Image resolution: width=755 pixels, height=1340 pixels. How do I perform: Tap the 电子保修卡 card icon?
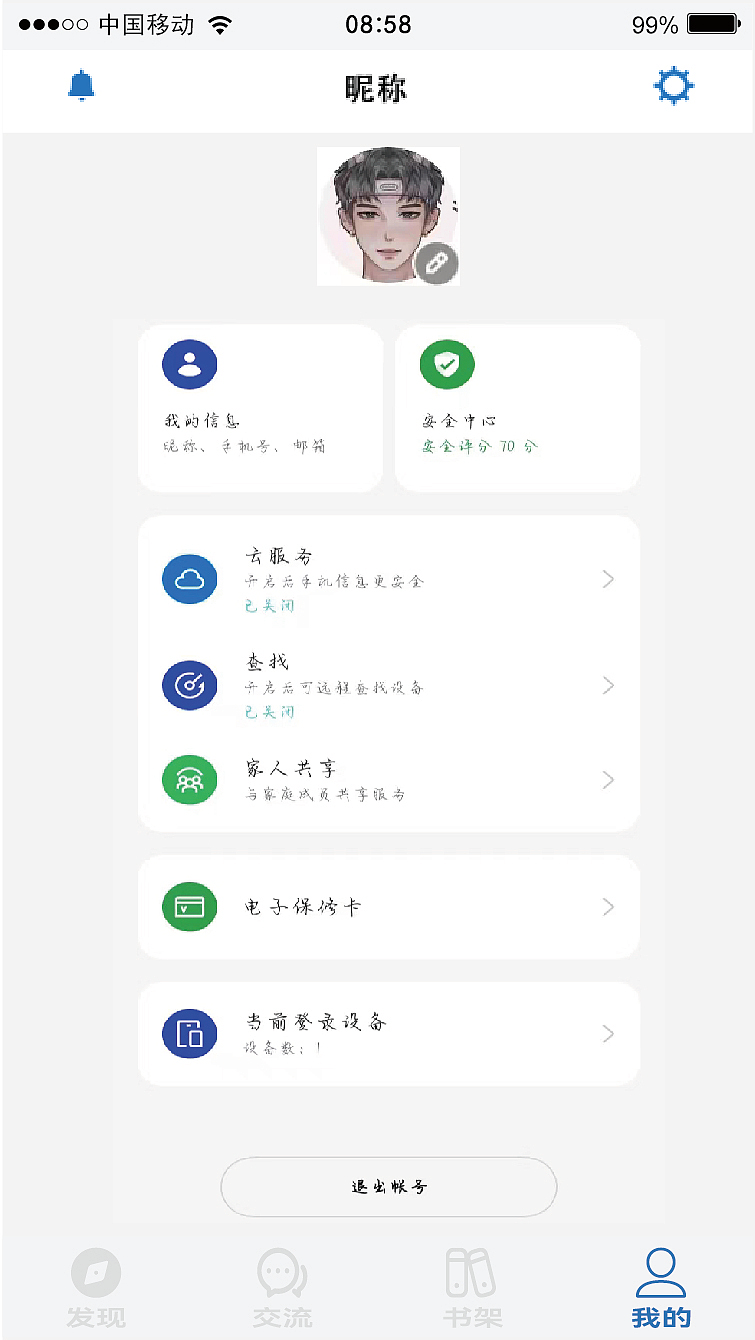pyautogui.click(x=189, y=907)
